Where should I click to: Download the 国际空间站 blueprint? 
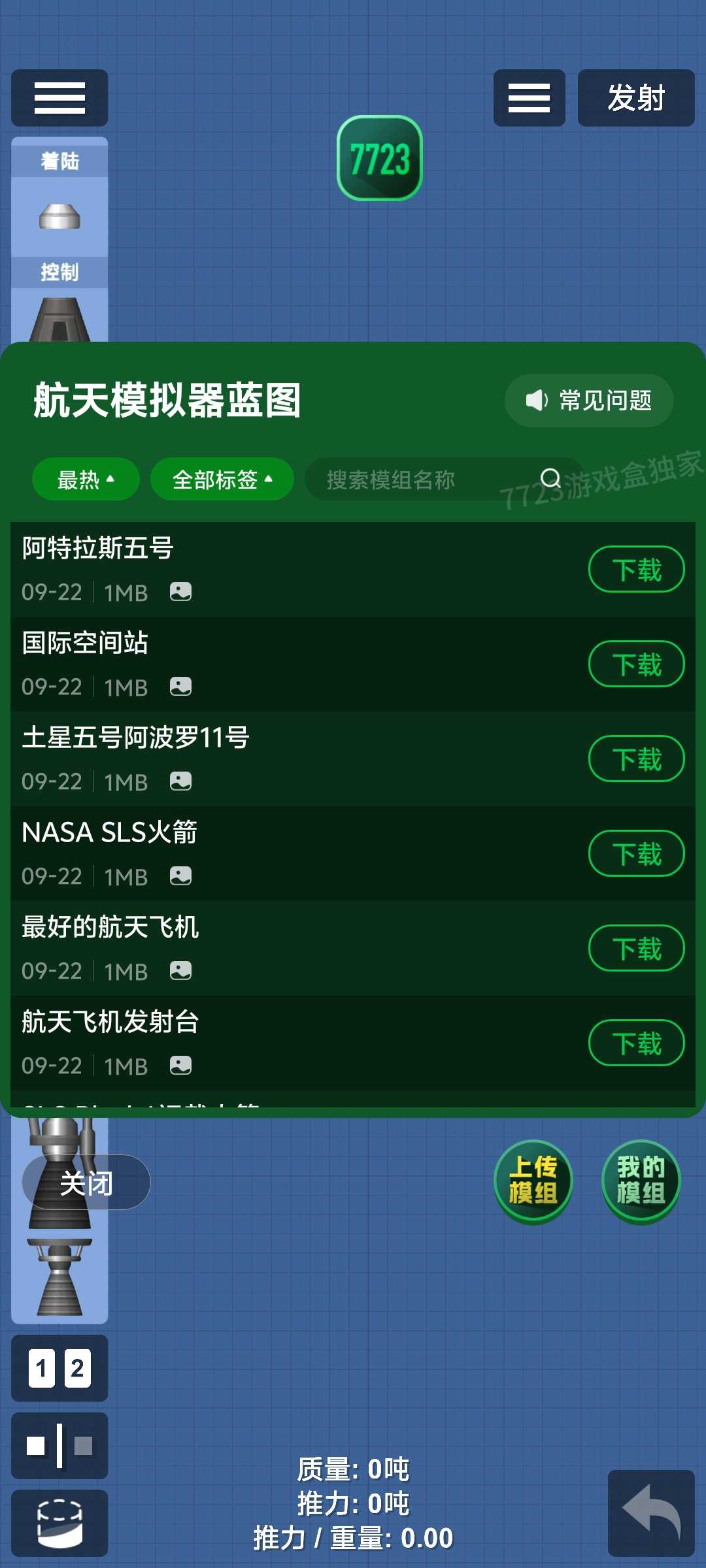[636, 664]
